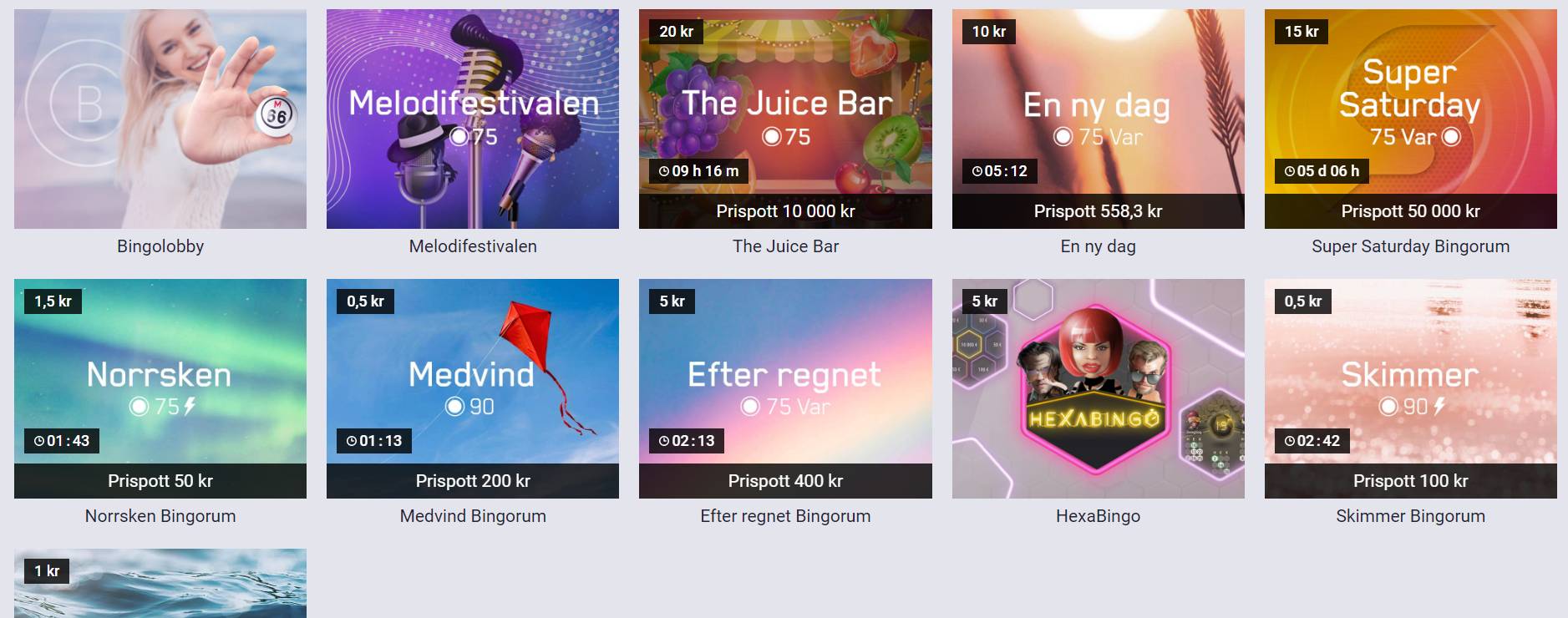Enter Efter regnet Bingorum
This screenshot has height=618, width=1568.
tap(784, 388)
